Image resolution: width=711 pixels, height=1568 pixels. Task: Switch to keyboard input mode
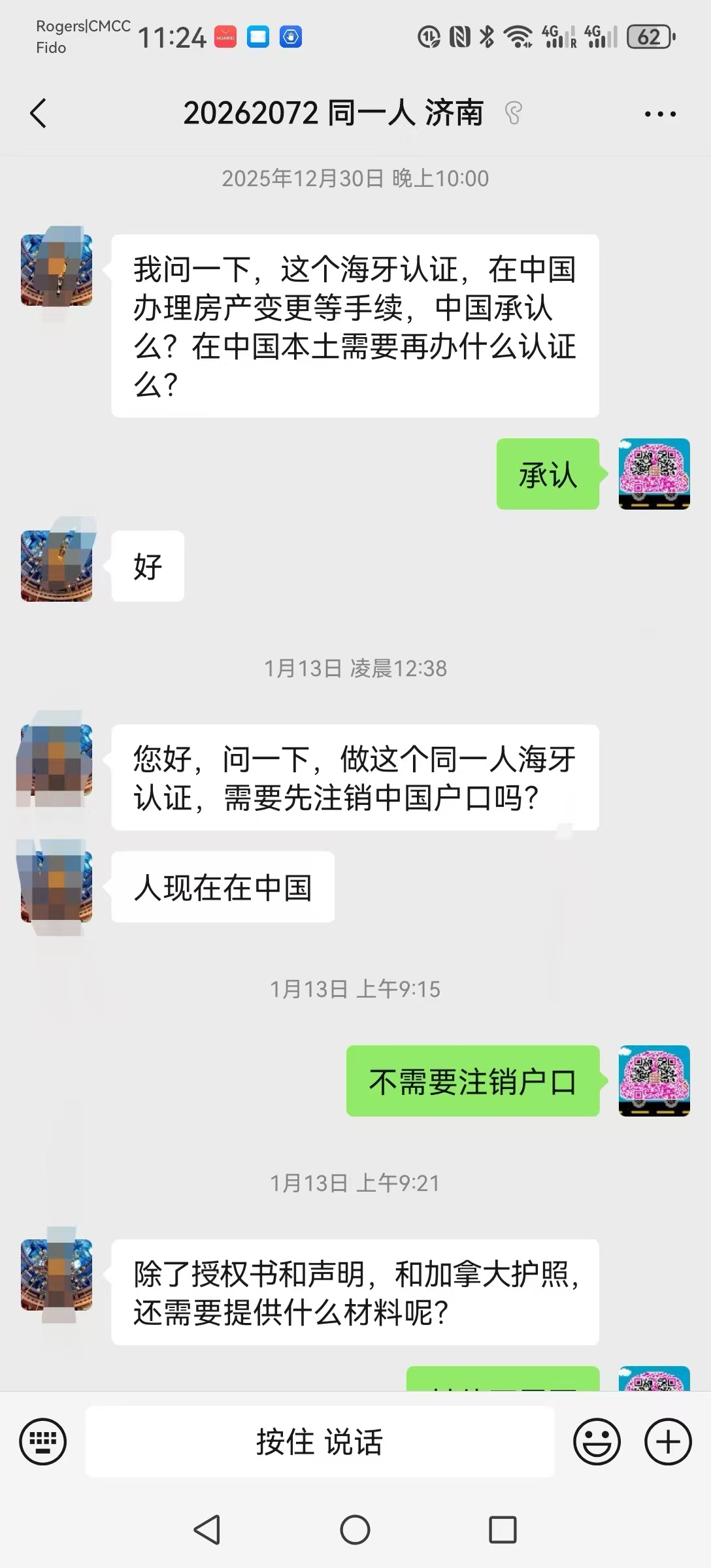point(43,1441)
